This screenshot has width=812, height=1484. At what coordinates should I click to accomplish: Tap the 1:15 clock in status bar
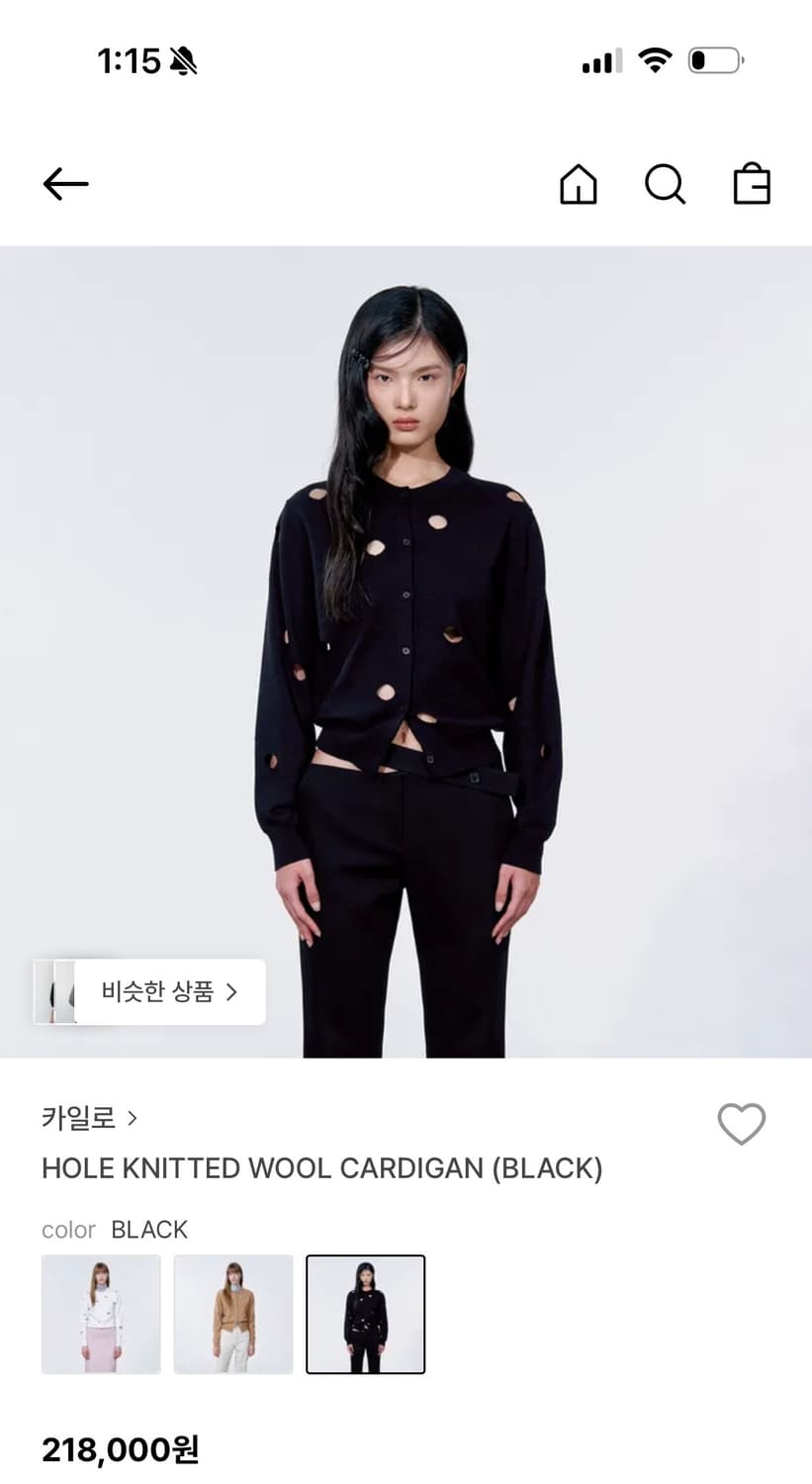(x=131, y=60)
